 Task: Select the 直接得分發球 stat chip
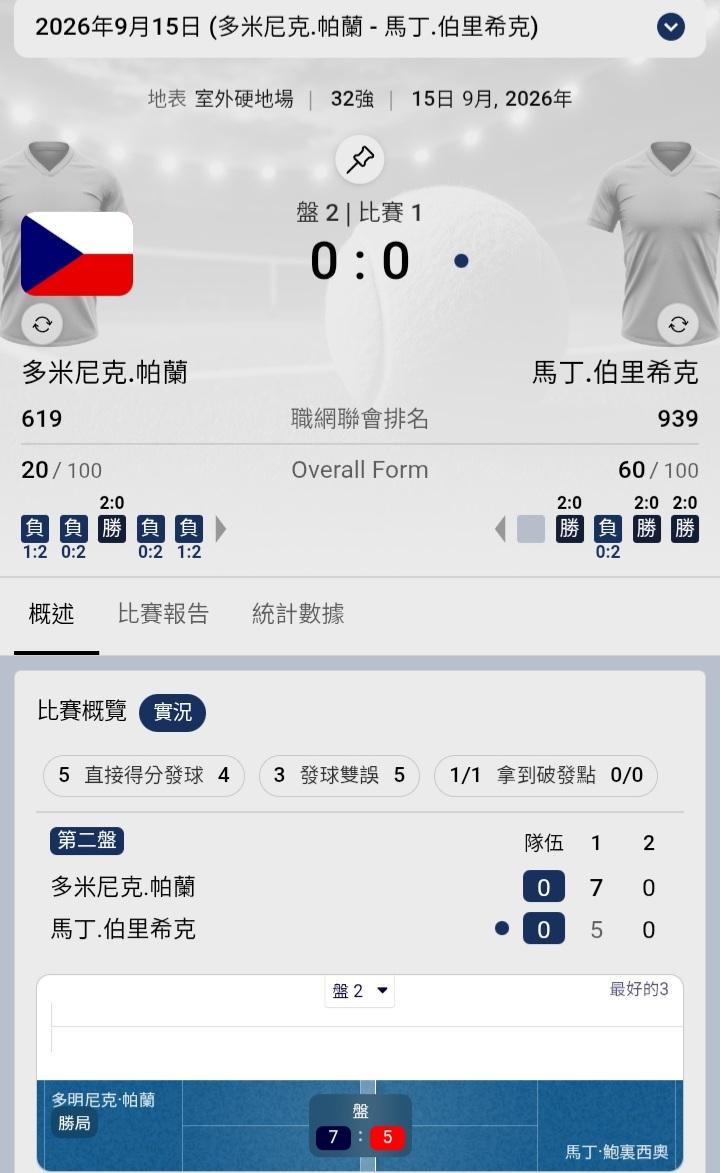[x=144, y=776]
